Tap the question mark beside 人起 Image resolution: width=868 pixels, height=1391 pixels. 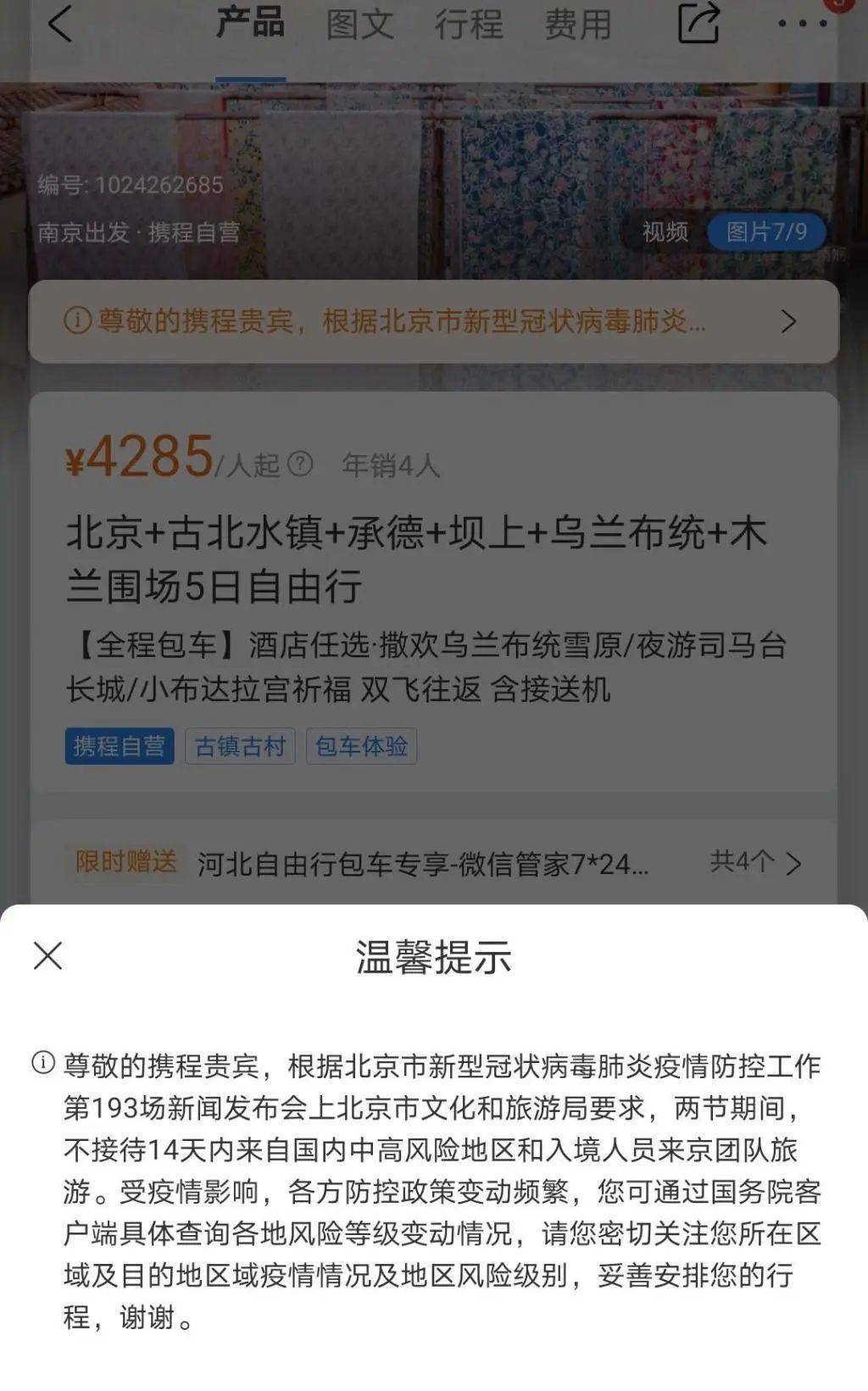click(300, 464)
